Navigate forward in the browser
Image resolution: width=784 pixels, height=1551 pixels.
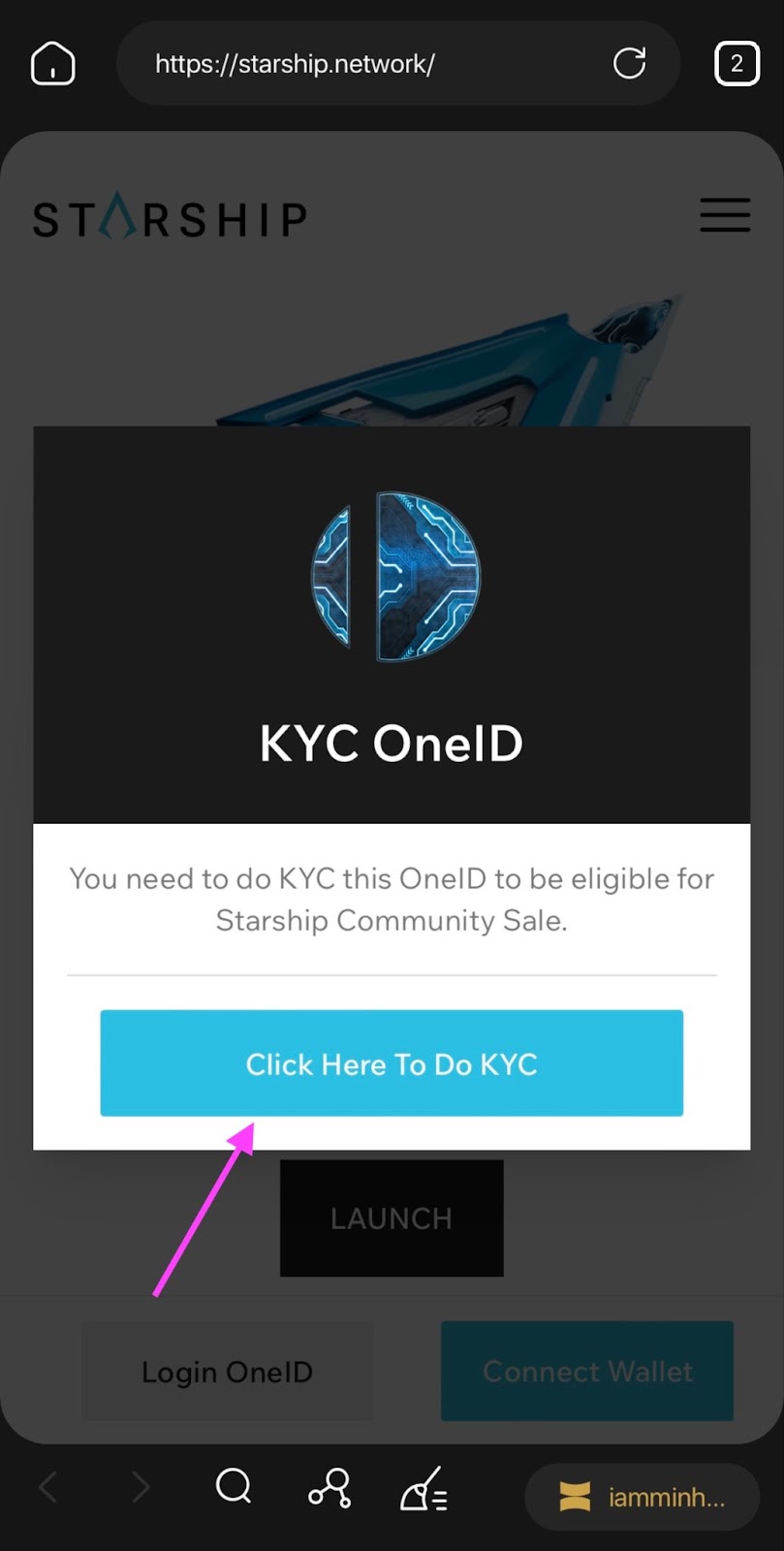141,1486
